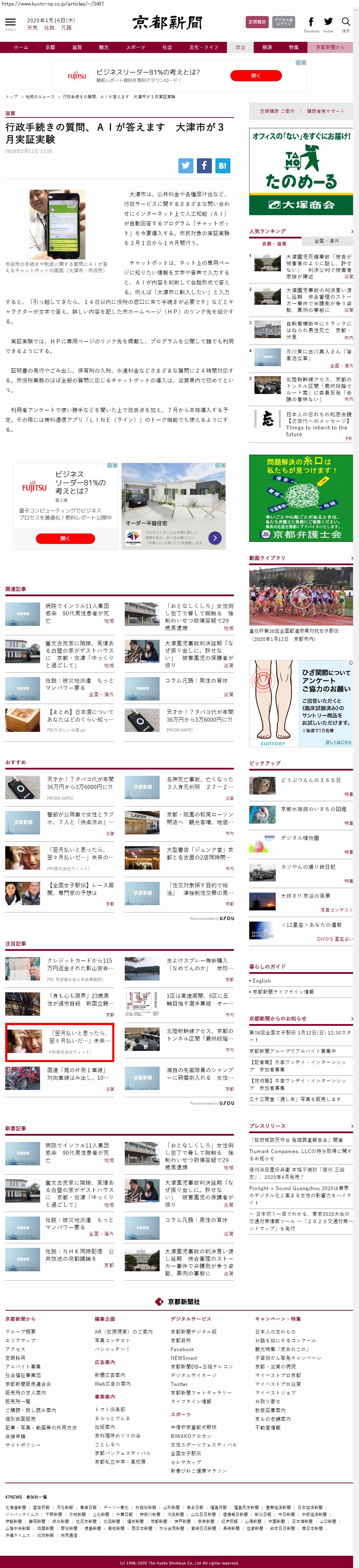Play the 皇后杯 駅伝 video
This screenshot has width=359, height=1568.
tap(300, 595)
